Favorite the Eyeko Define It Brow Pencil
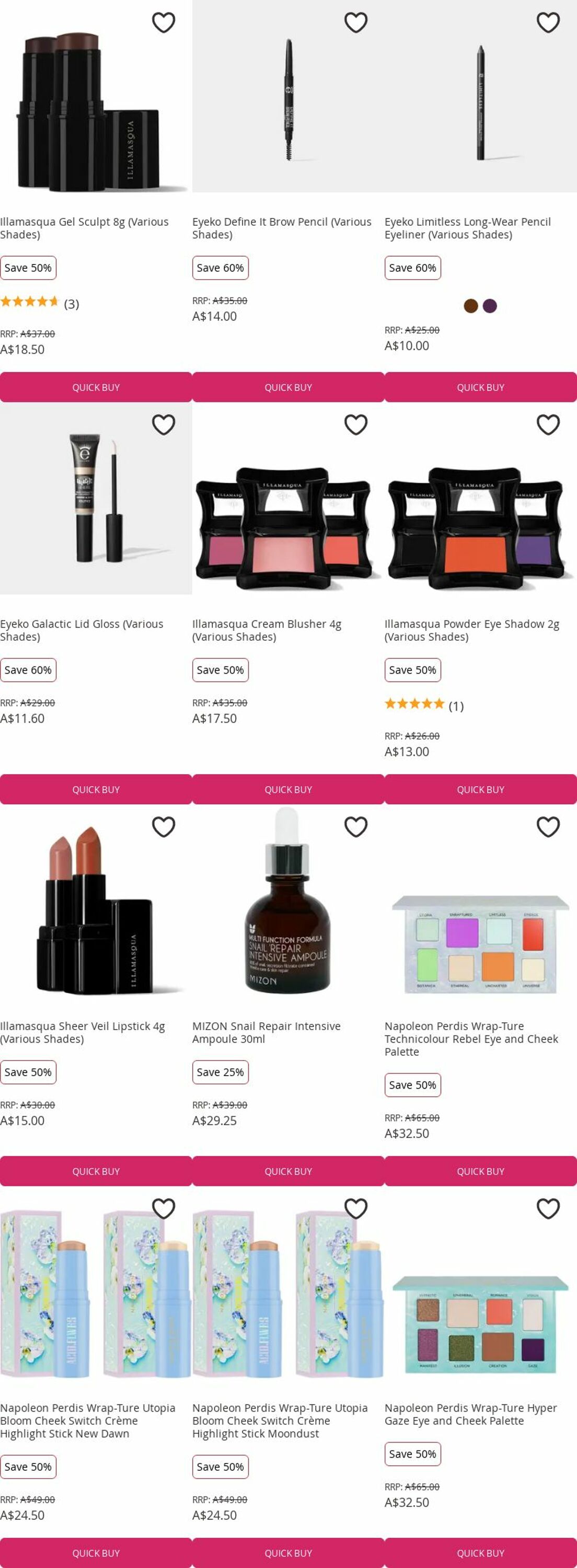 (x=355, y=22)
